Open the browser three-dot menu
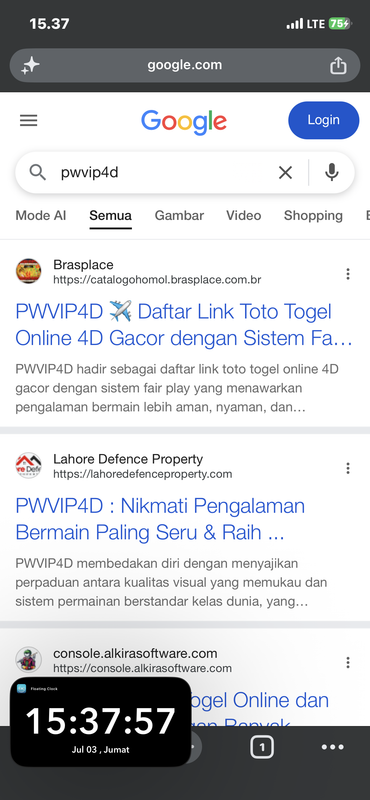The image size is (370, 800). point(332,747)
